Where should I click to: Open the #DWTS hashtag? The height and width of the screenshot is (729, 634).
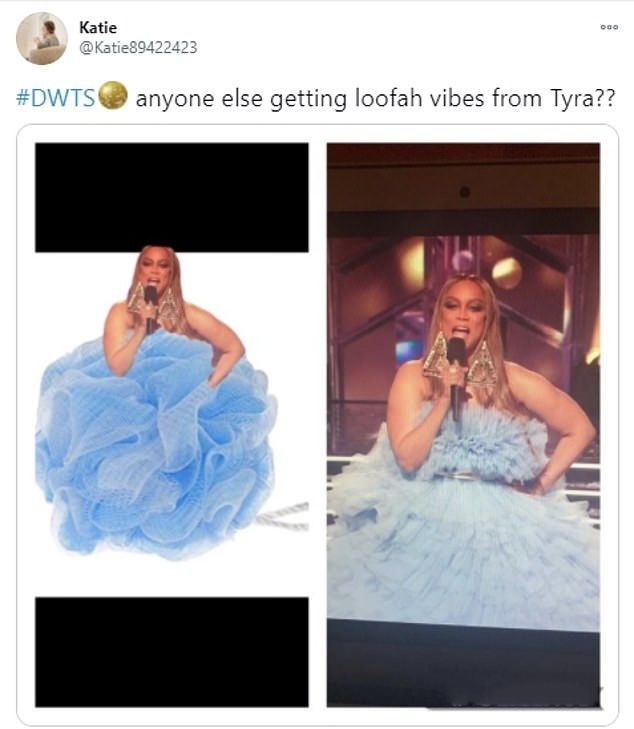click(x=56, y=99)
